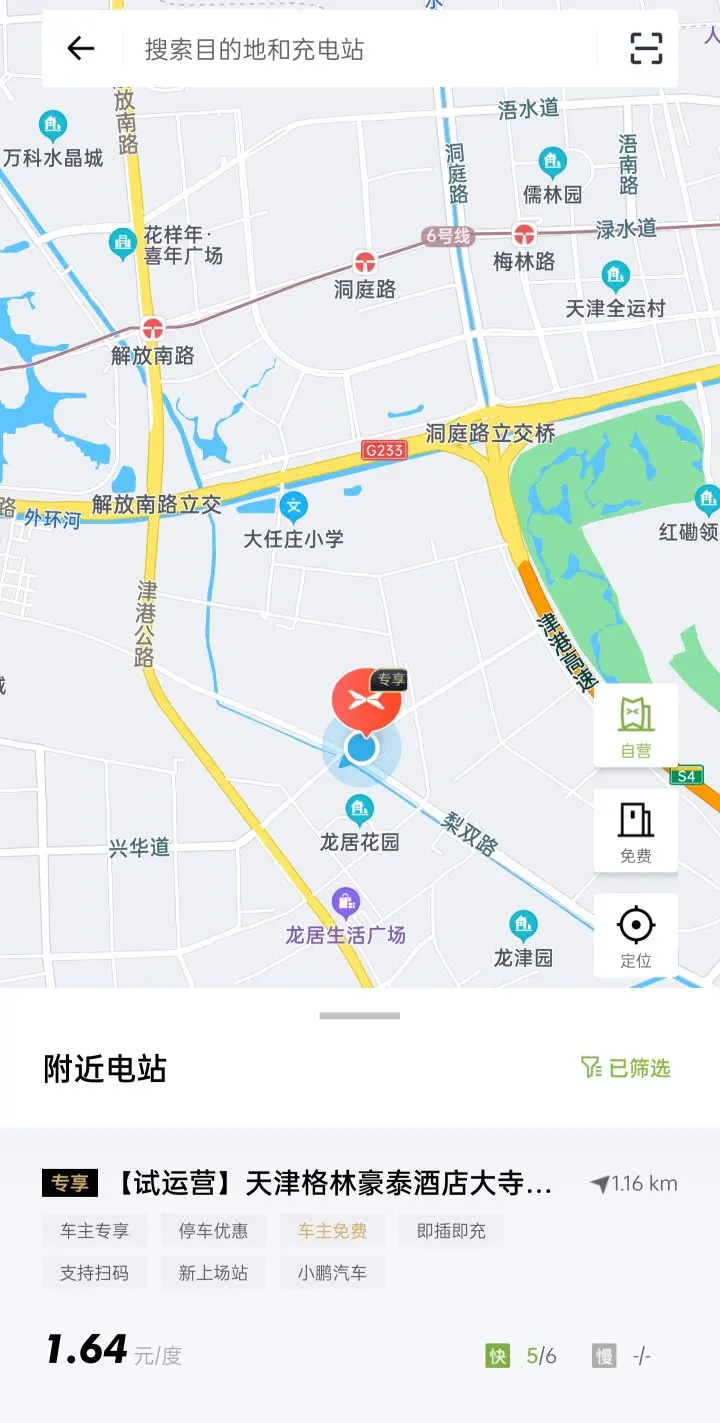Open the 已筛选 filter options
720x1423 pixels.
[625, 1068]
